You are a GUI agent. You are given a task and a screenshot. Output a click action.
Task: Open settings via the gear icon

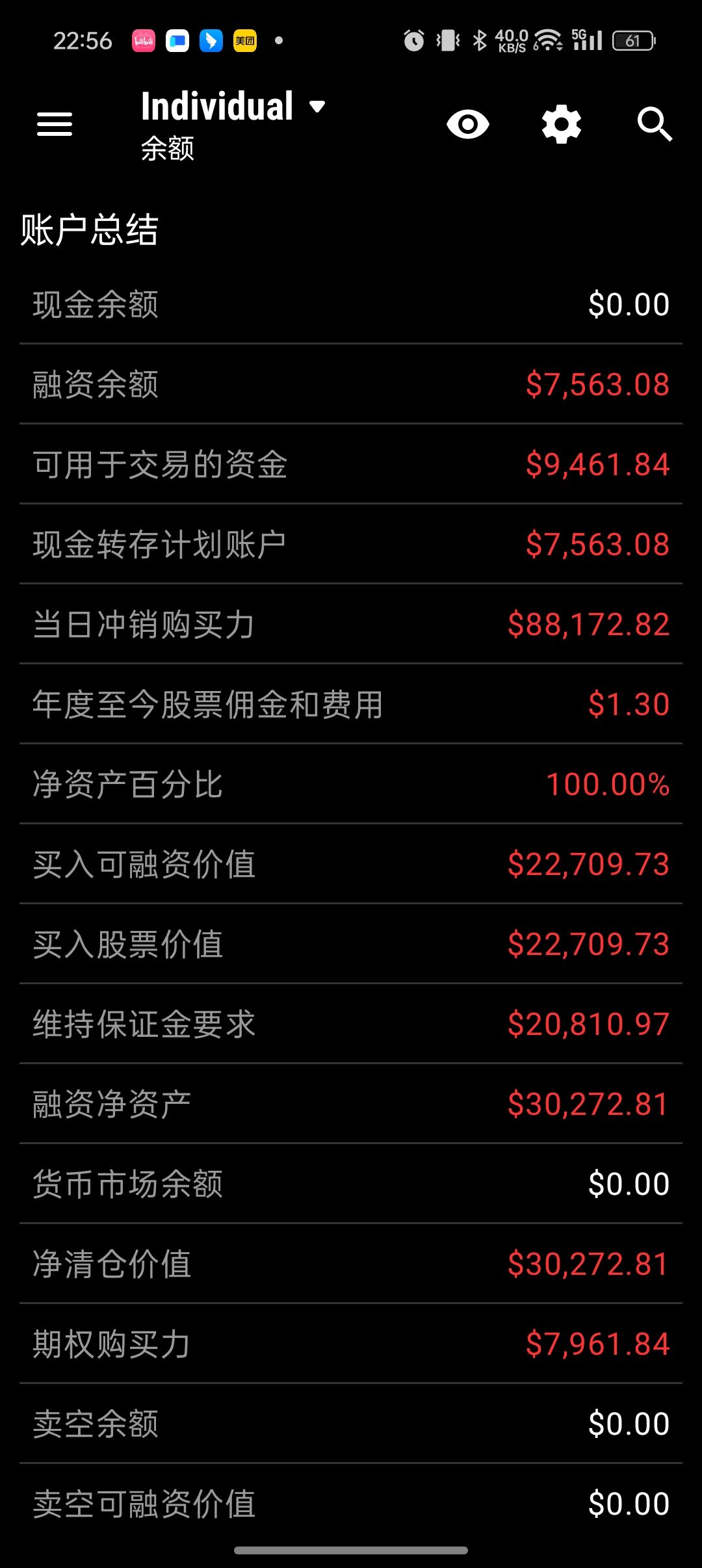coord(562,124)
